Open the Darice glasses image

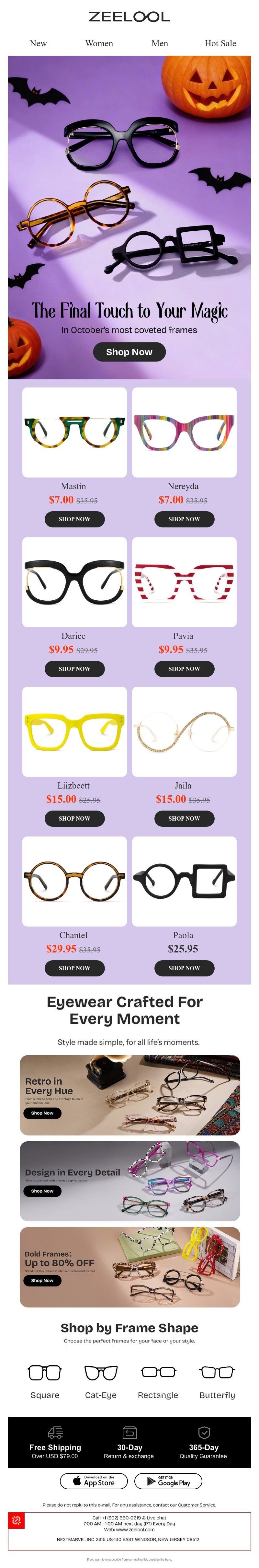point(74,582)
